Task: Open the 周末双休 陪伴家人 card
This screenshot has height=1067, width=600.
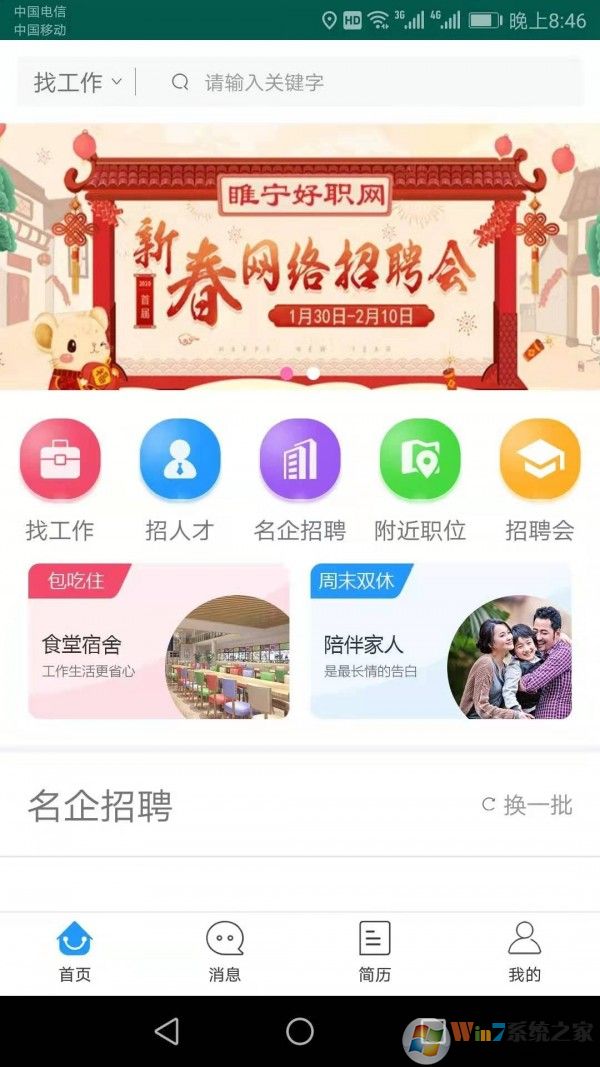Action: pos(441,641)
